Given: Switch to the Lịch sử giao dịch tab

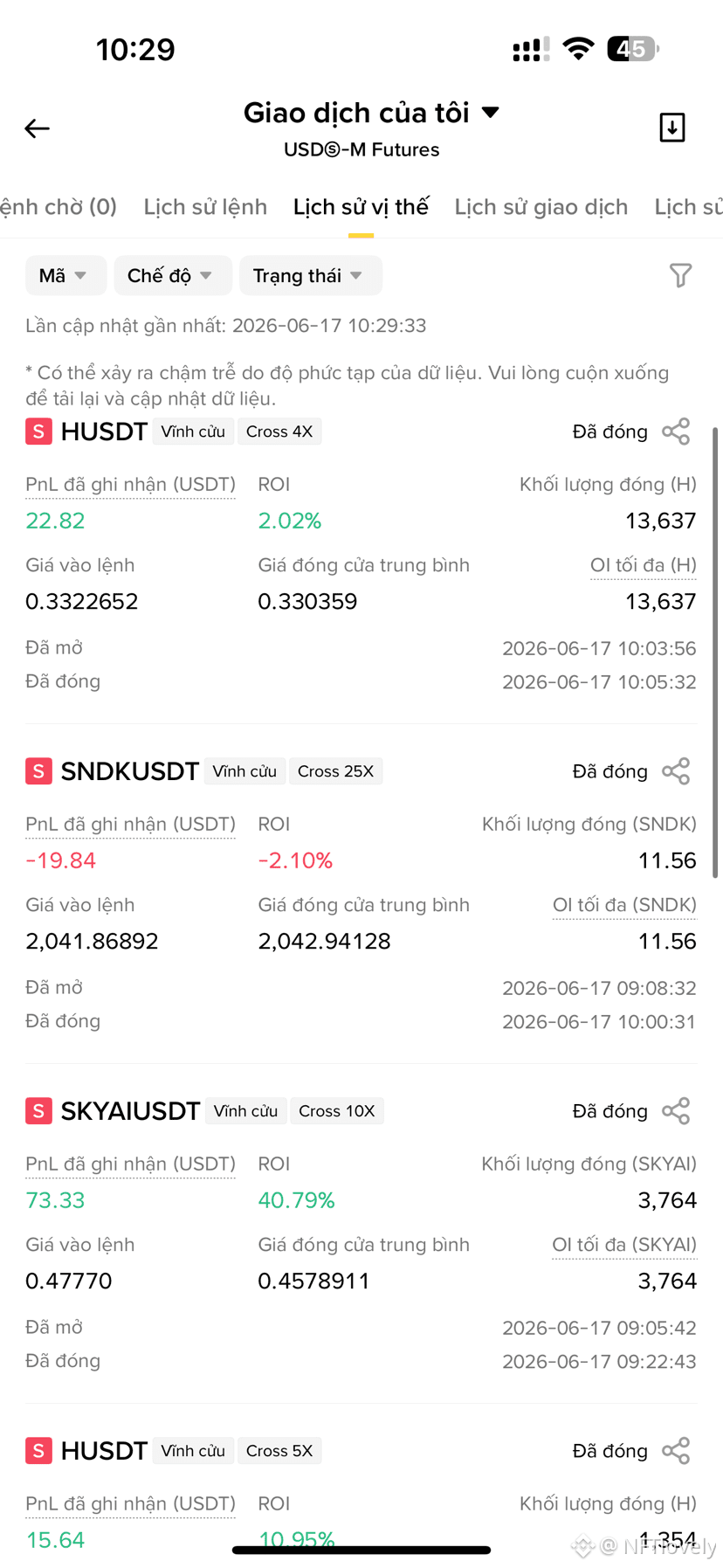Looking at the screenshot, I should (x=541, y=207).
